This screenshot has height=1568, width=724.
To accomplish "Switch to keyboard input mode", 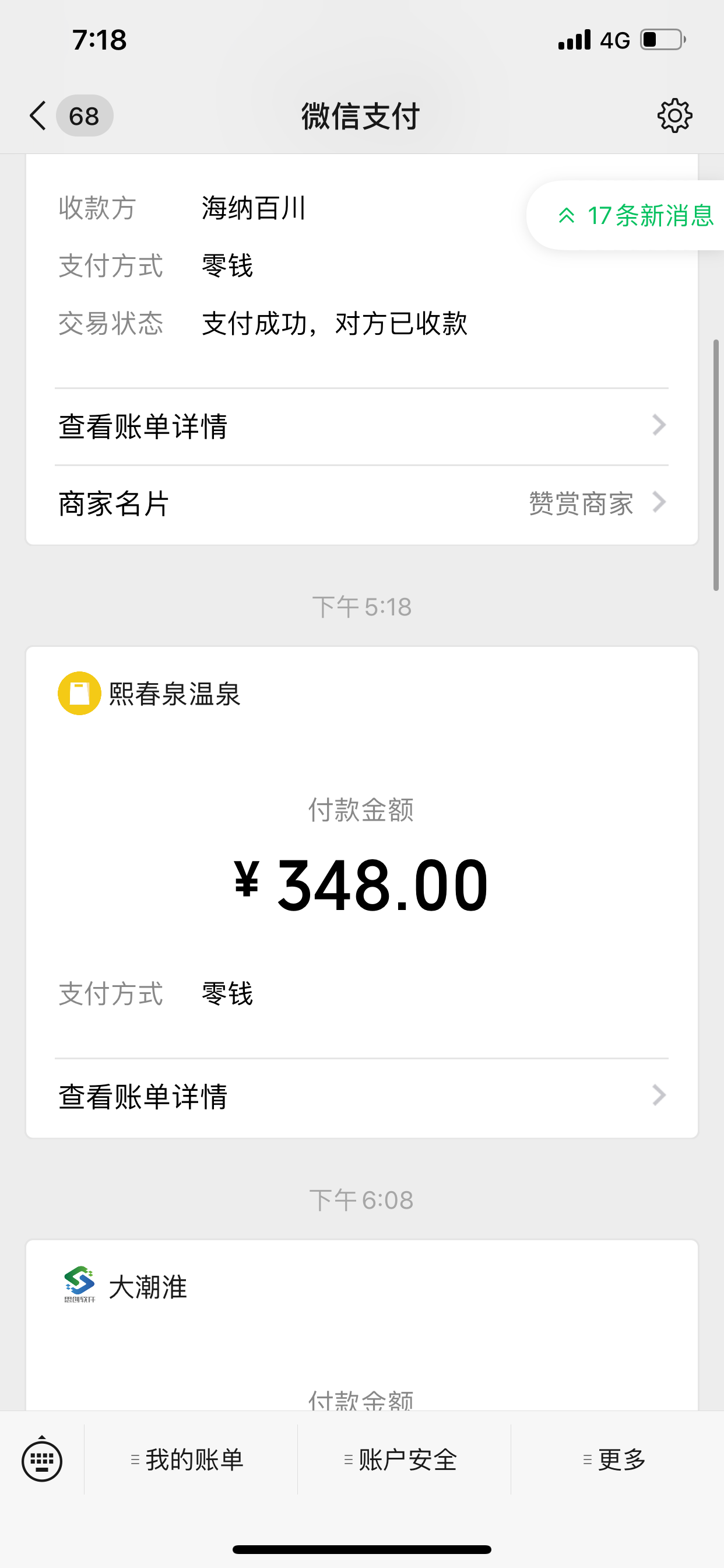I will click(x=42, y=1459).
